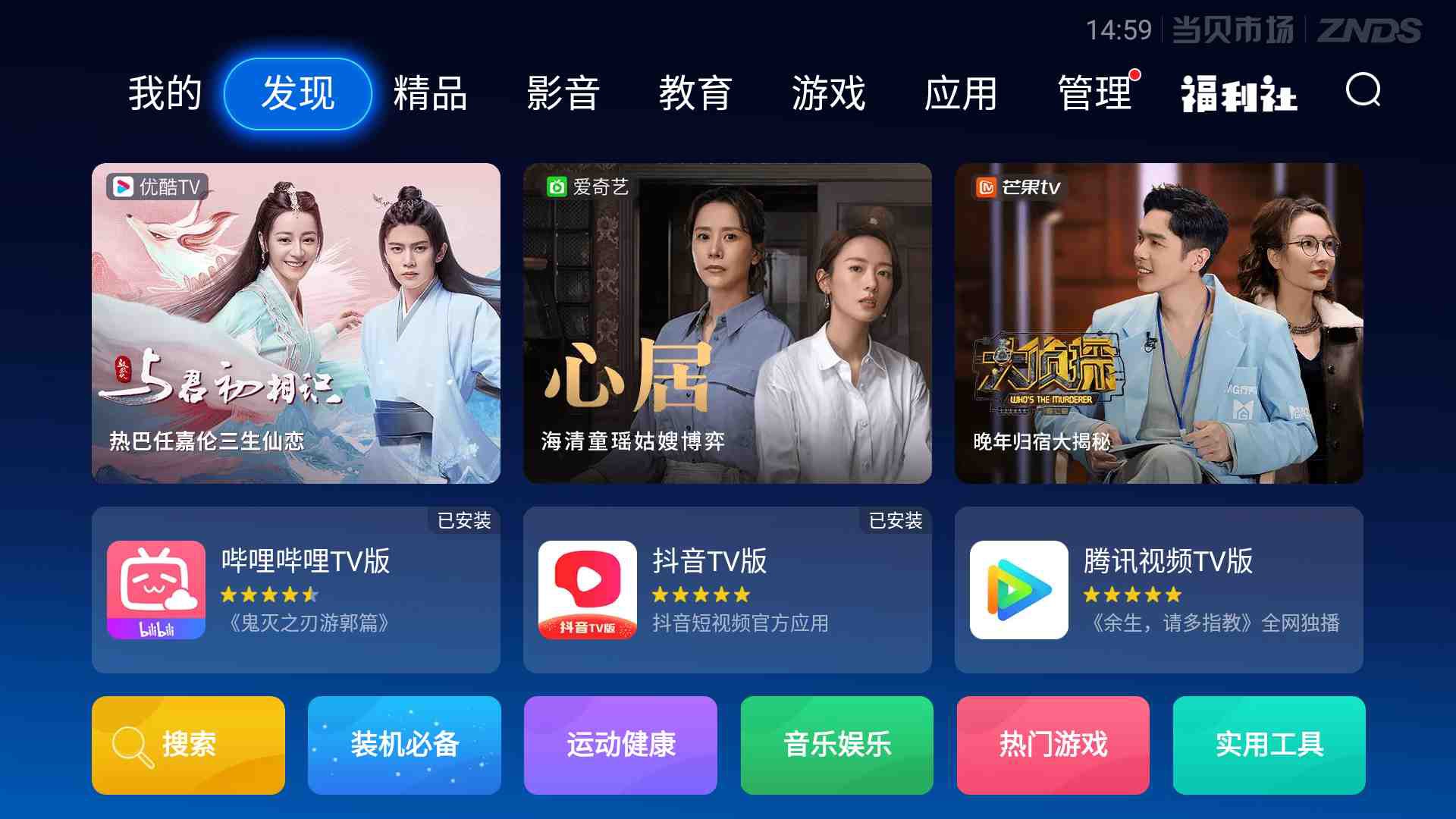
Task: Open the 教育 tab
Action: pyautogui.click(x=695, y=94)
